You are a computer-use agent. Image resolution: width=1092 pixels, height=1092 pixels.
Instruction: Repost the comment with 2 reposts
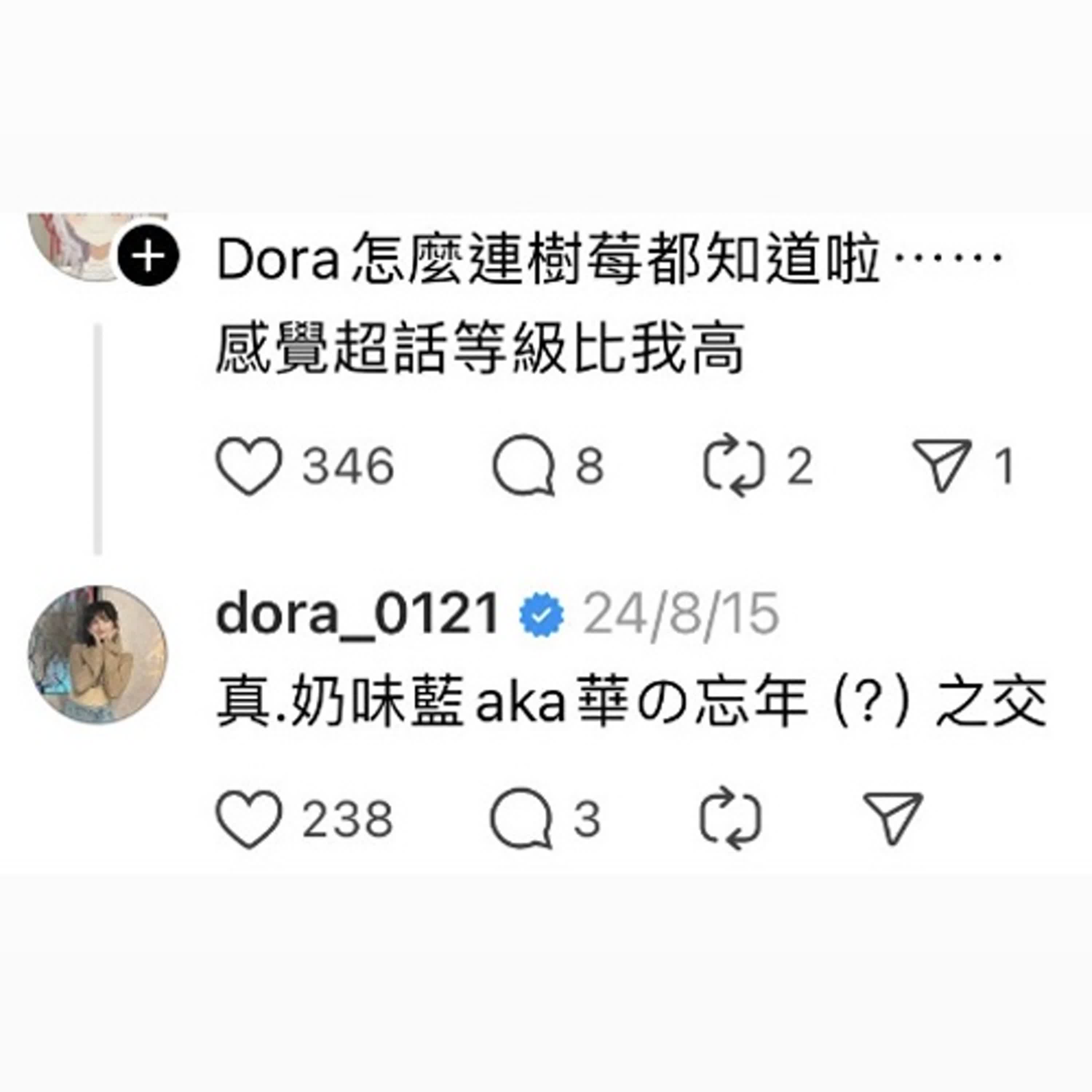pyautogui.click(x=734, y=466)
